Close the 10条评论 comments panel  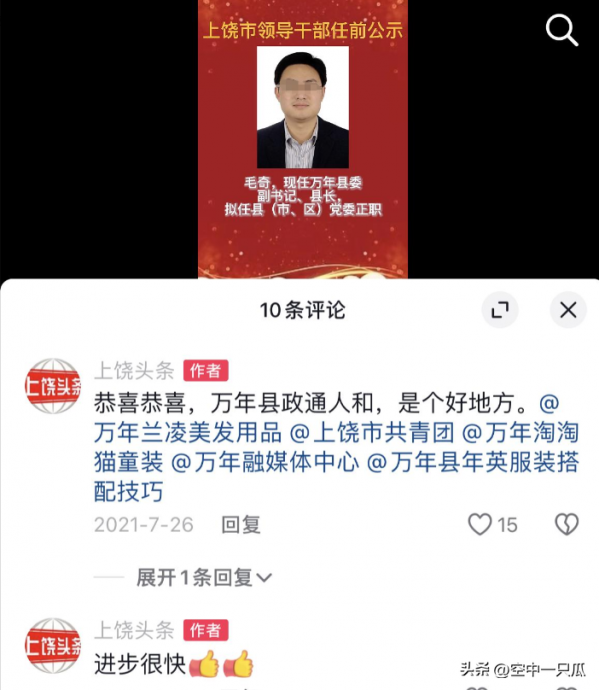tap(568, 310)
